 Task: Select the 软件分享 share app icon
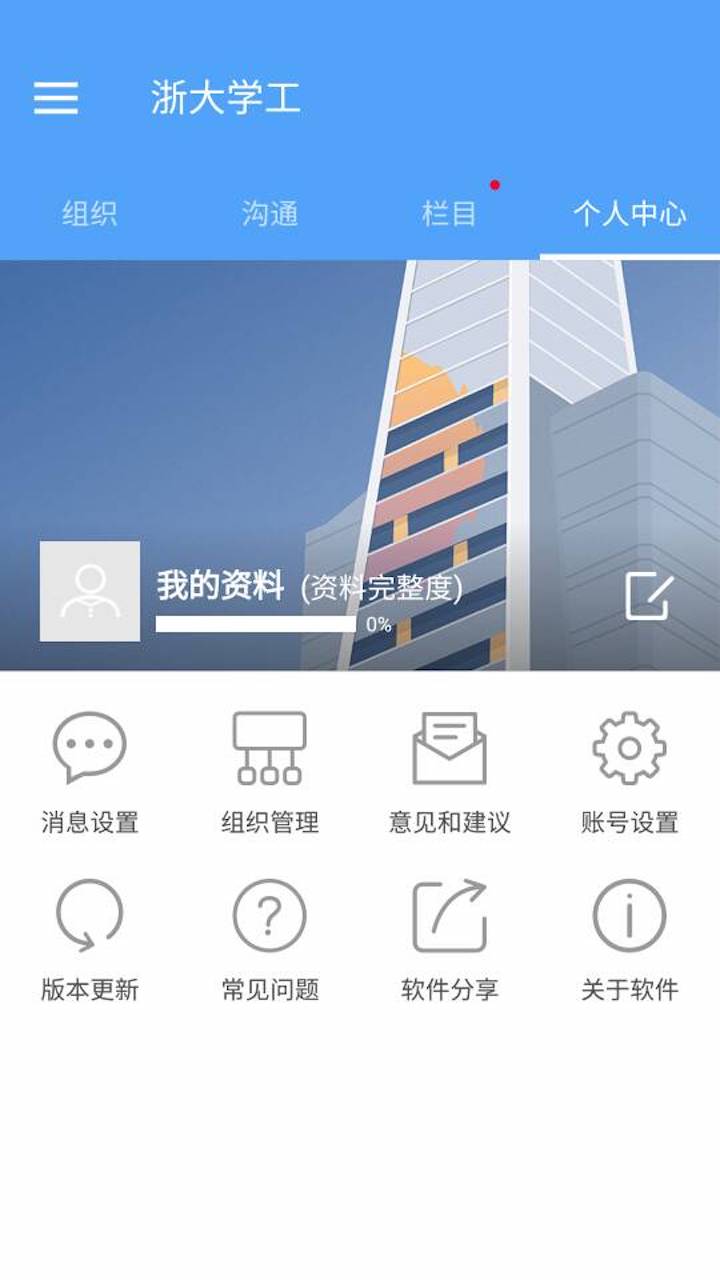(449, 915)
